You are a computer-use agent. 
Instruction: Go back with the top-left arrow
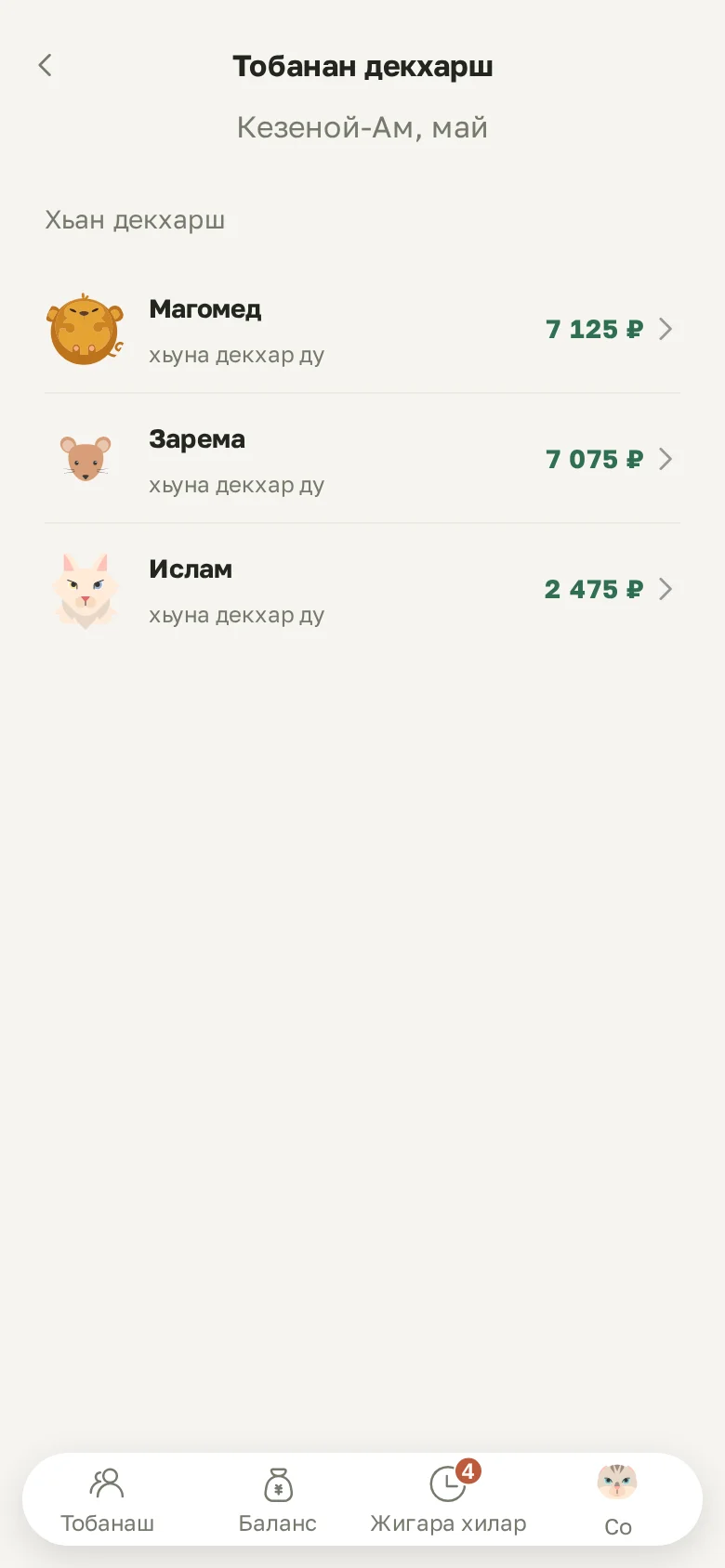45,65
